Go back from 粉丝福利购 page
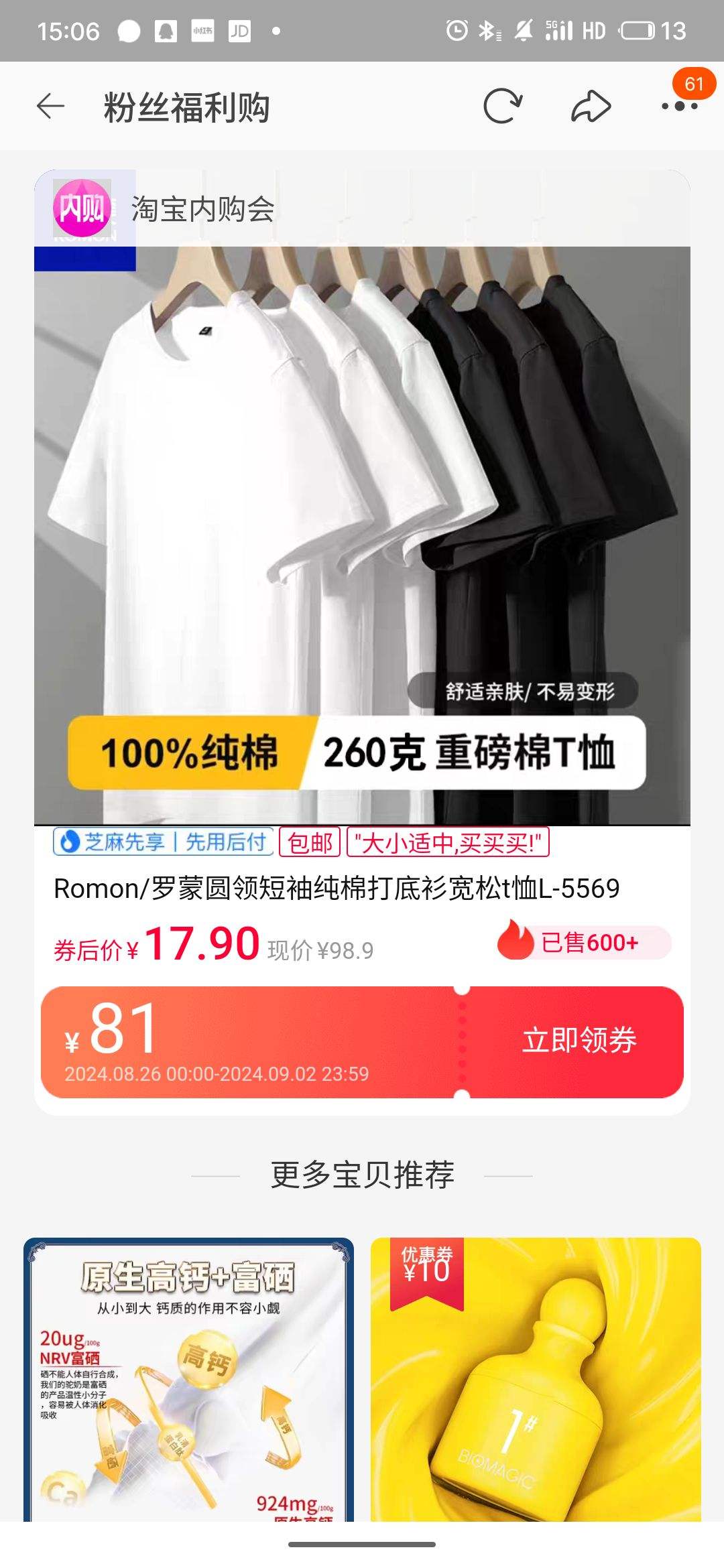 50,107
